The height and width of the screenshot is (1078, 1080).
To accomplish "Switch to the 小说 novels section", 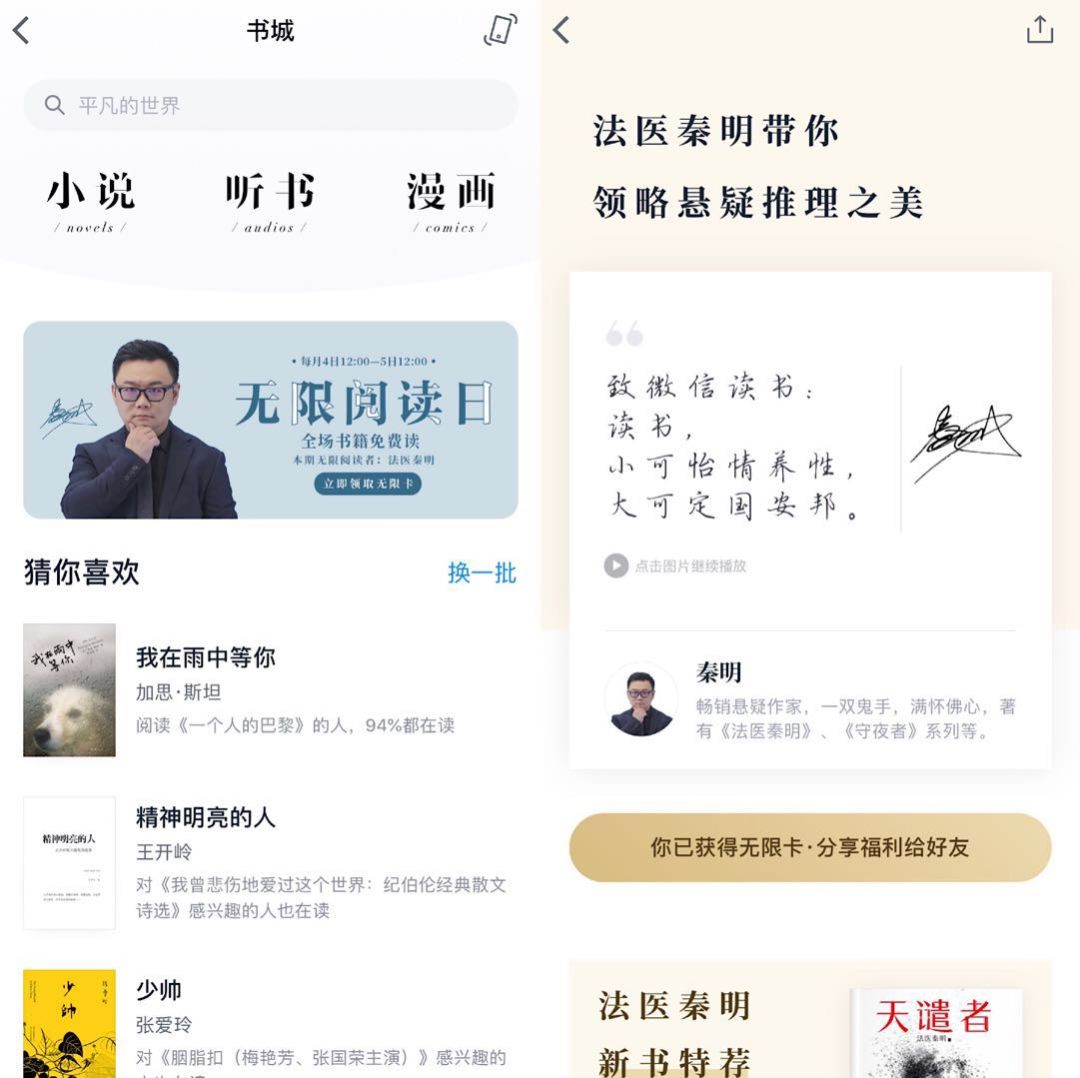I will 90,200.
